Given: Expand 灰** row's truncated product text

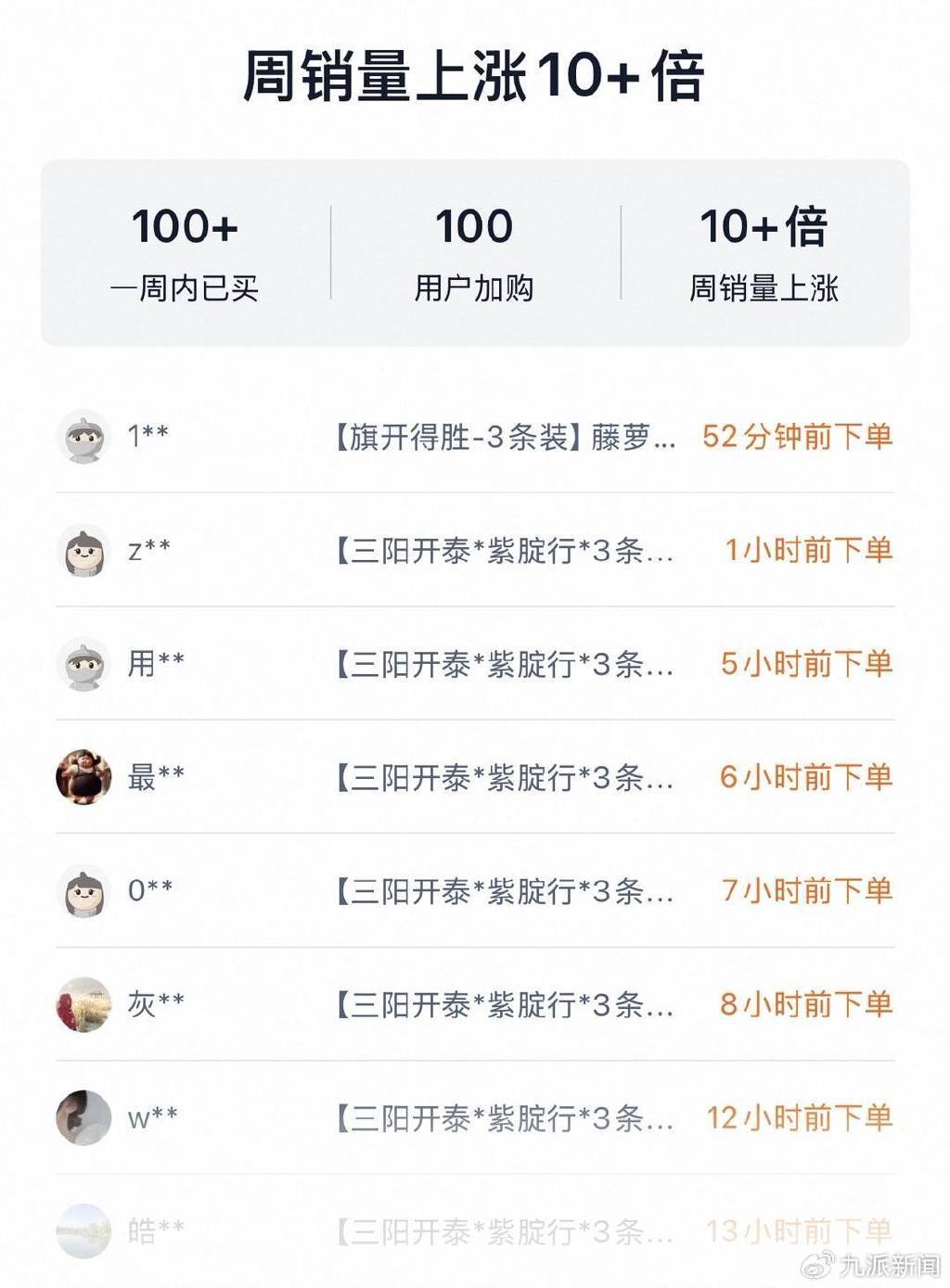Looking at the screenshot, I should tap(506, 1005).
